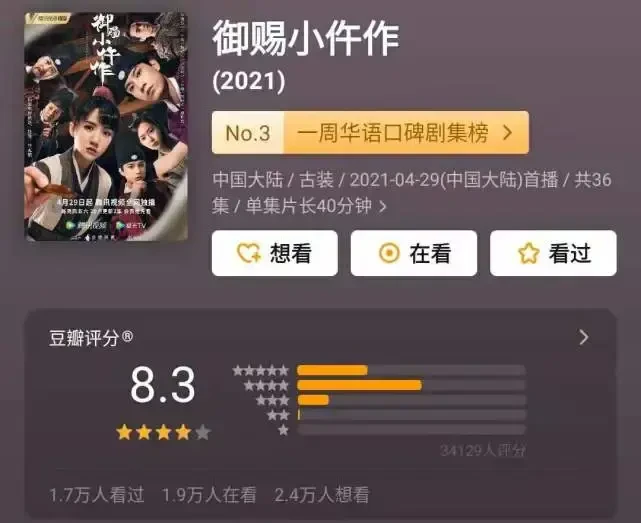
Task: Mark the drama as 想看
Action: tap(274, 253)
